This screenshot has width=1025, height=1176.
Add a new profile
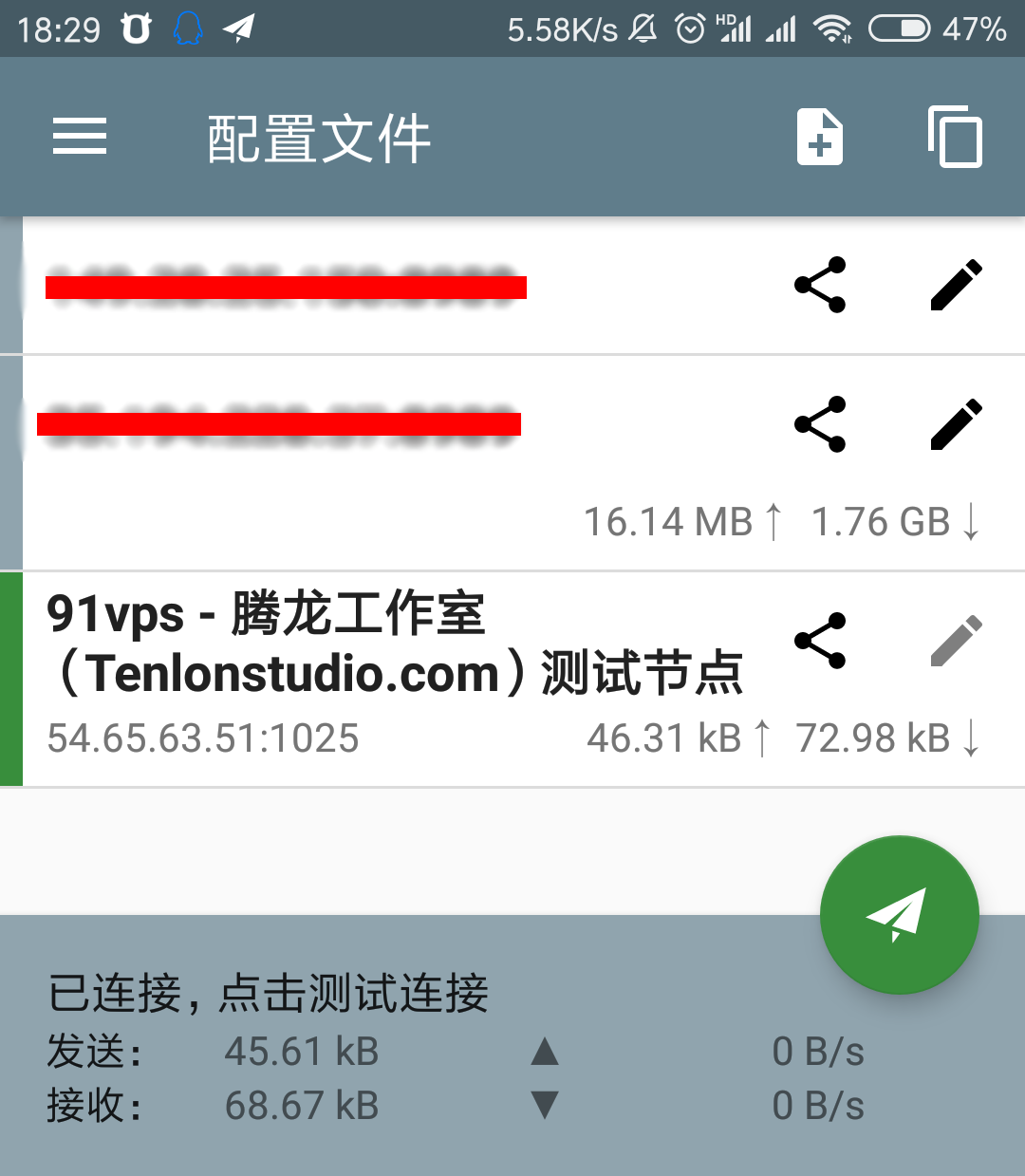[819, 136]
